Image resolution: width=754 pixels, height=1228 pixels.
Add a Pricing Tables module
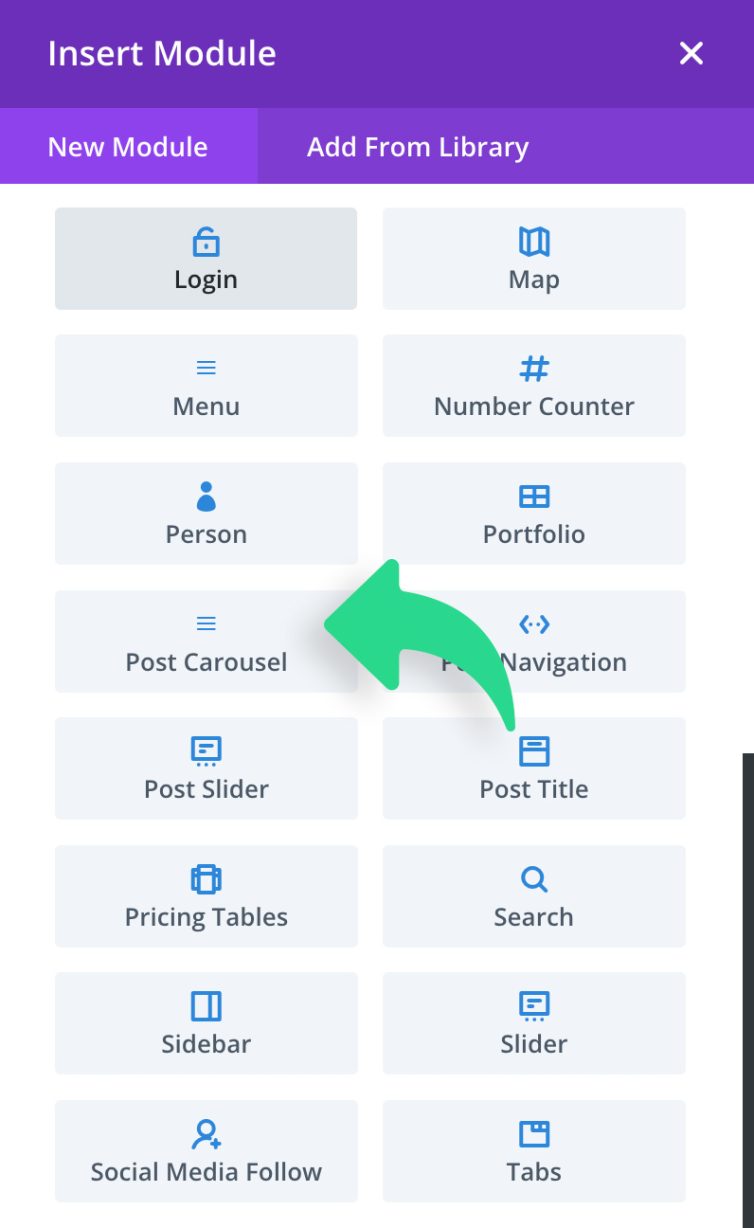click(x=206, y=897)
